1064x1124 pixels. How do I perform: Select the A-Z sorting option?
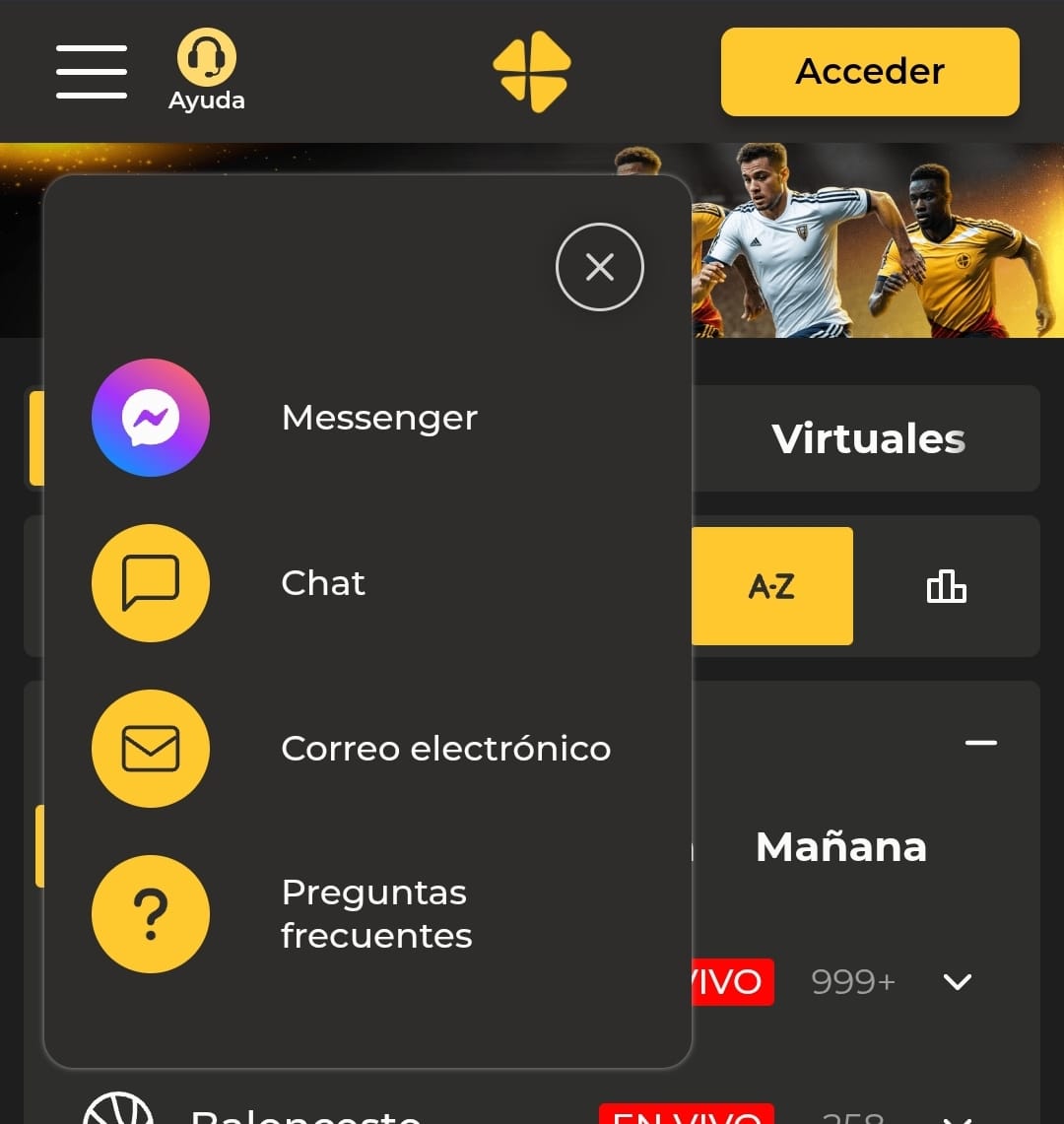click(x=771, y=587)
